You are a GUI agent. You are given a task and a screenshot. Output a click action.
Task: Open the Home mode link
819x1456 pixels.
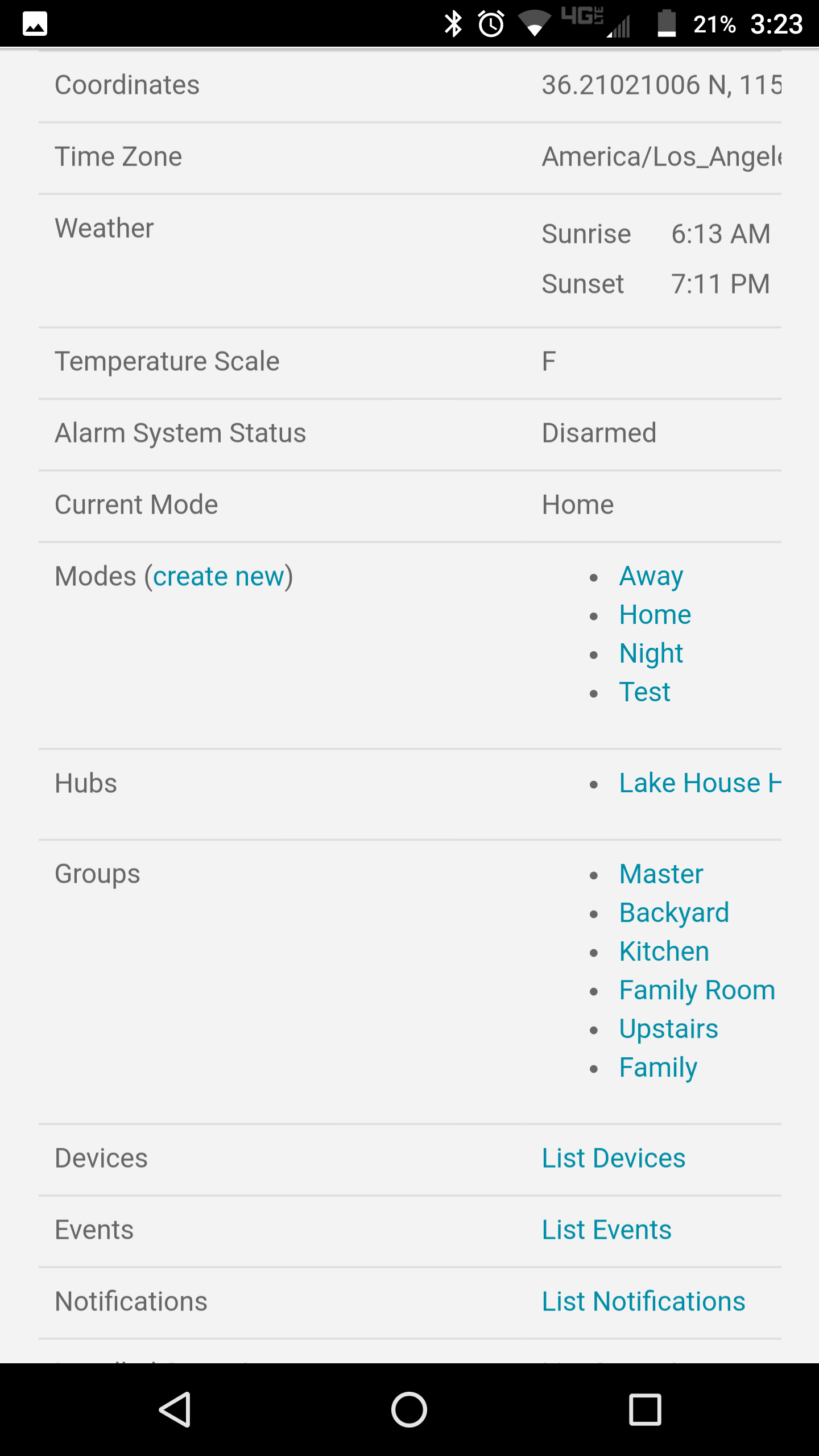coord(655,615)
